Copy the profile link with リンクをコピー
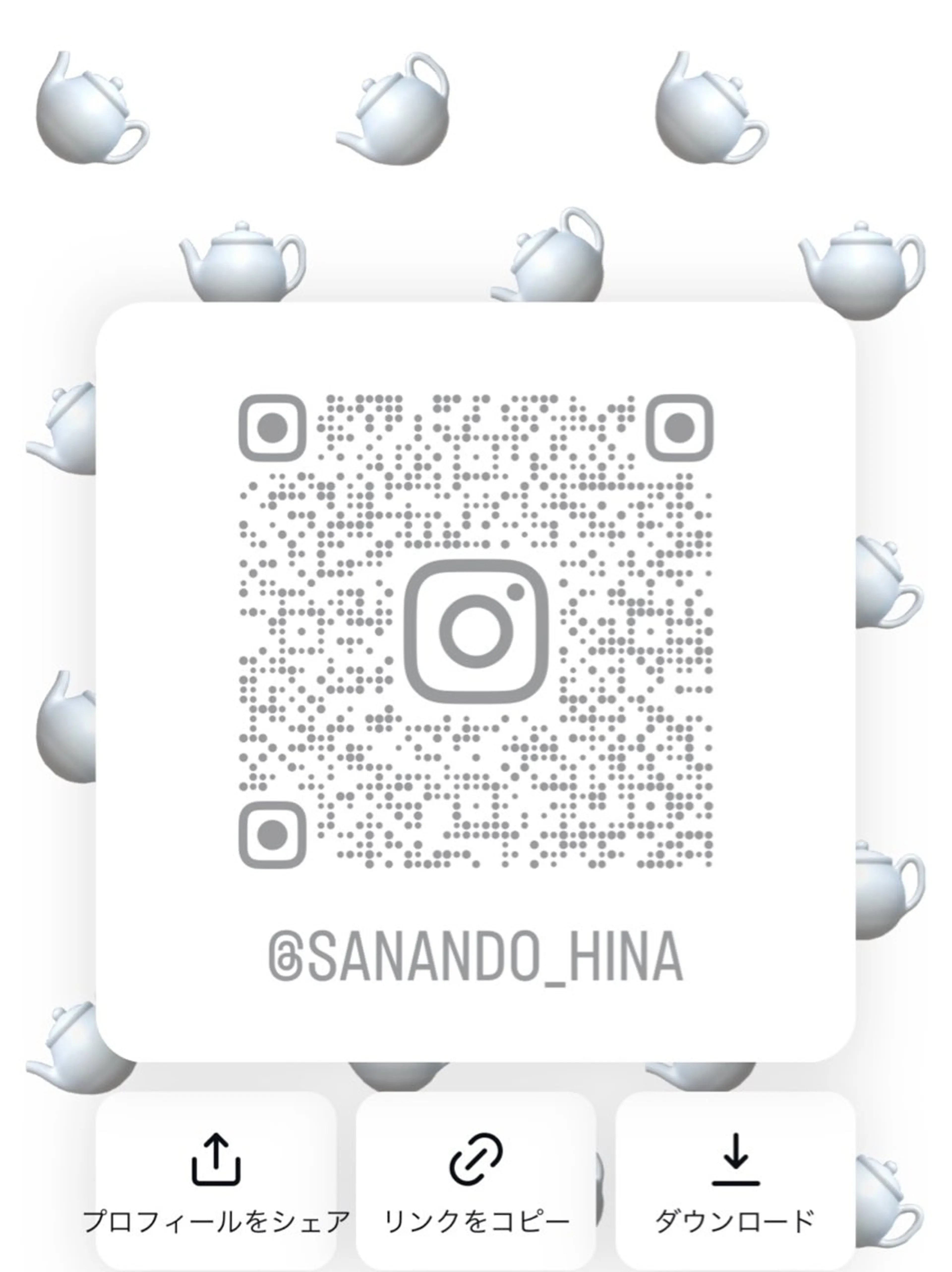The height and width of the screenshot is (1272, 952). 476,1185
